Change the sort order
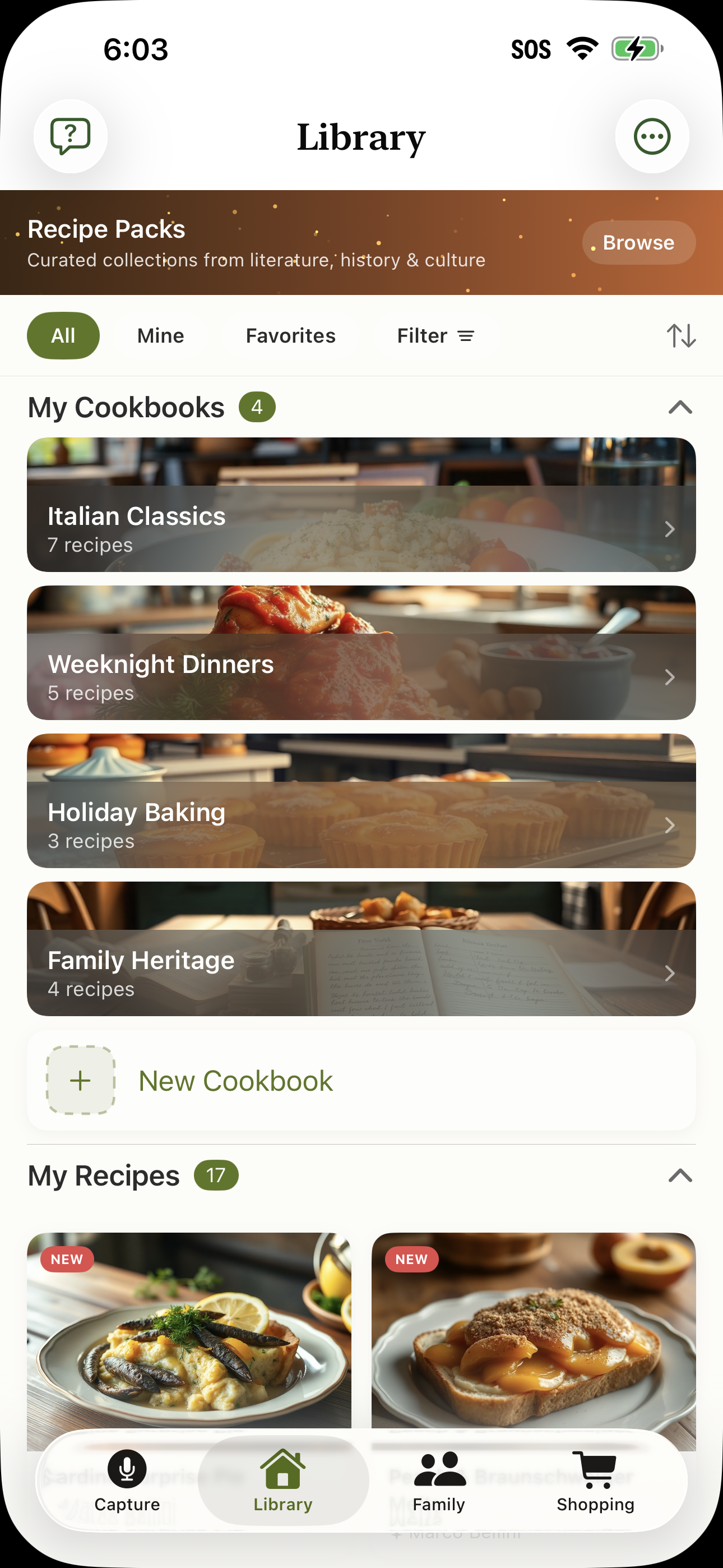This screenshot has height=1568, width=723. coord(680,335)
